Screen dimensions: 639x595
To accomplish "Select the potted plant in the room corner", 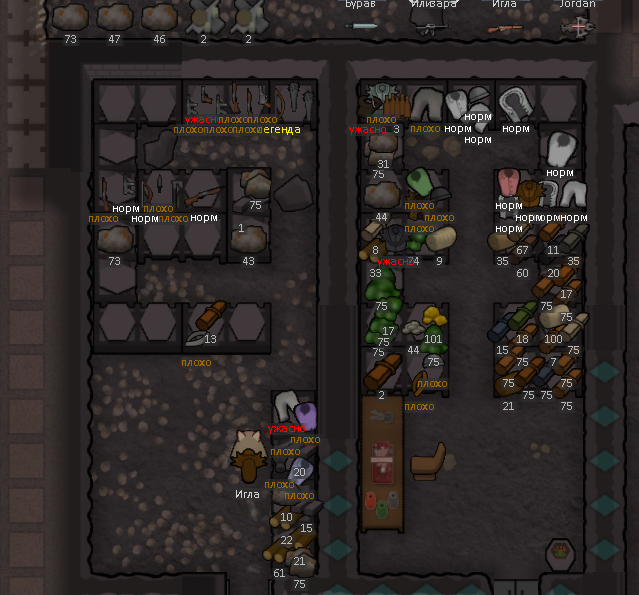I will [561, 554].
